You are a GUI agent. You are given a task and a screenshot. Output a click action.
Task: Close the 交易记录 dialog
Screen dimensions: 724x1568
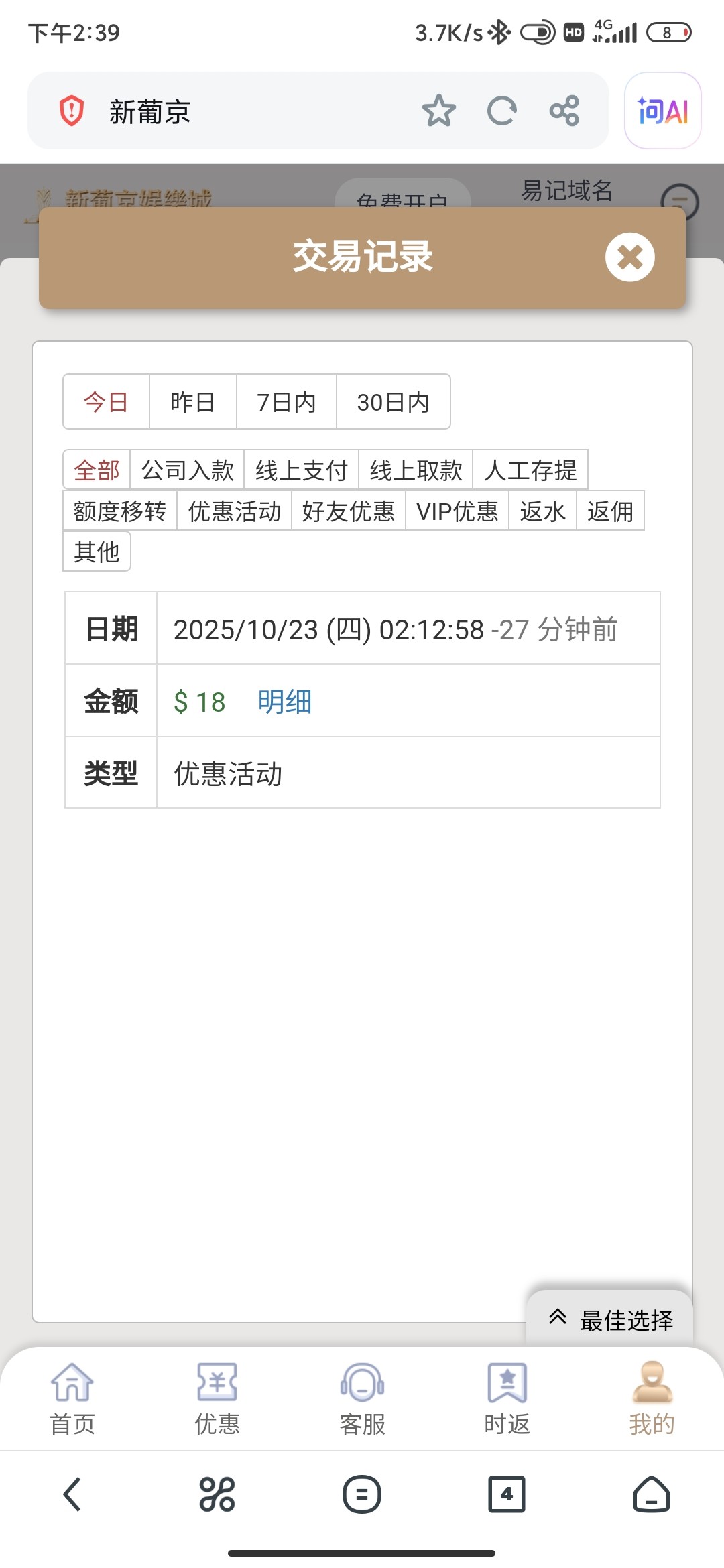pyautogui.click(x=629, y=257)
